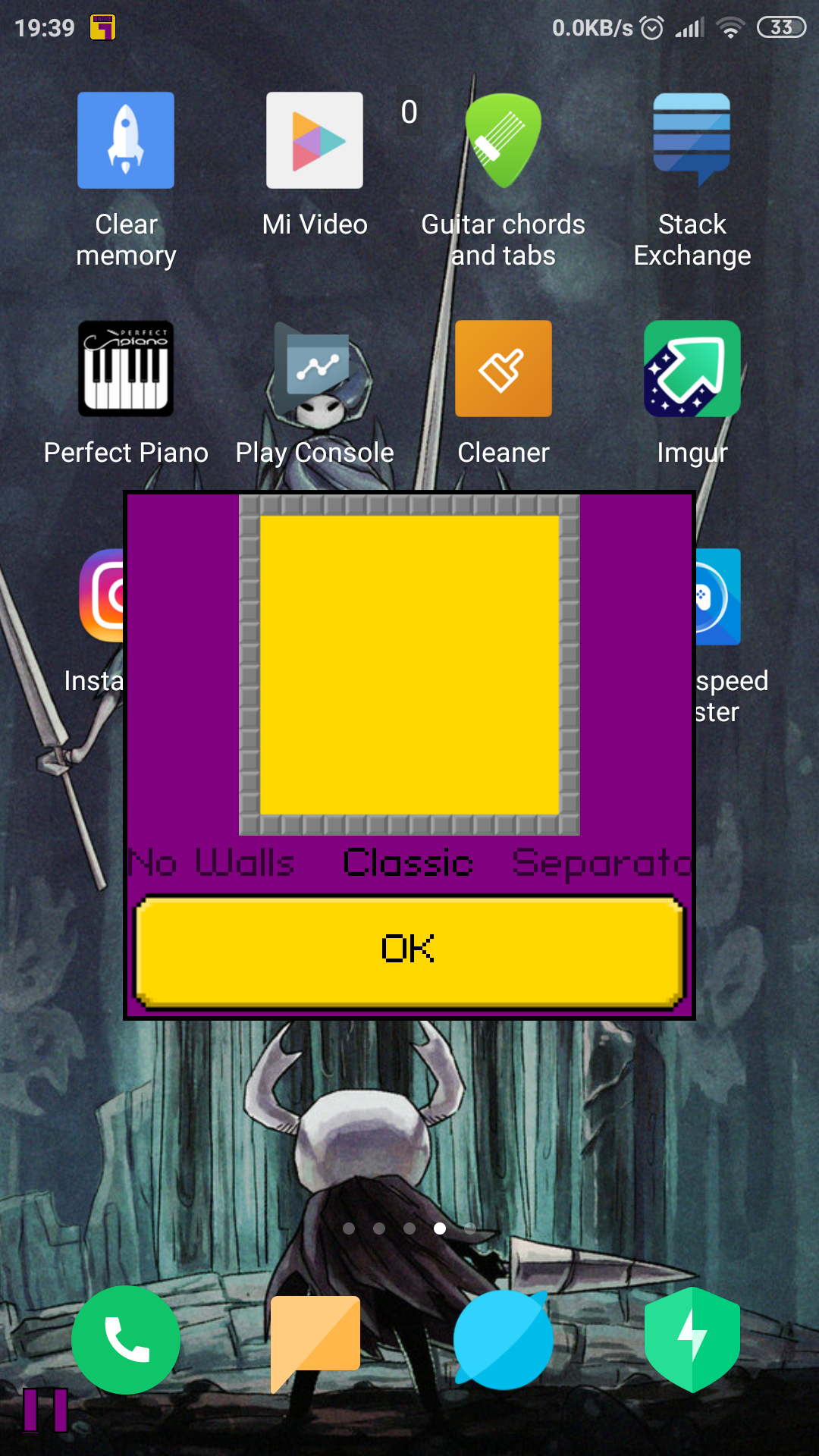Open Mi Video app
Viewport: 819px width, 1456px height.
315,141
